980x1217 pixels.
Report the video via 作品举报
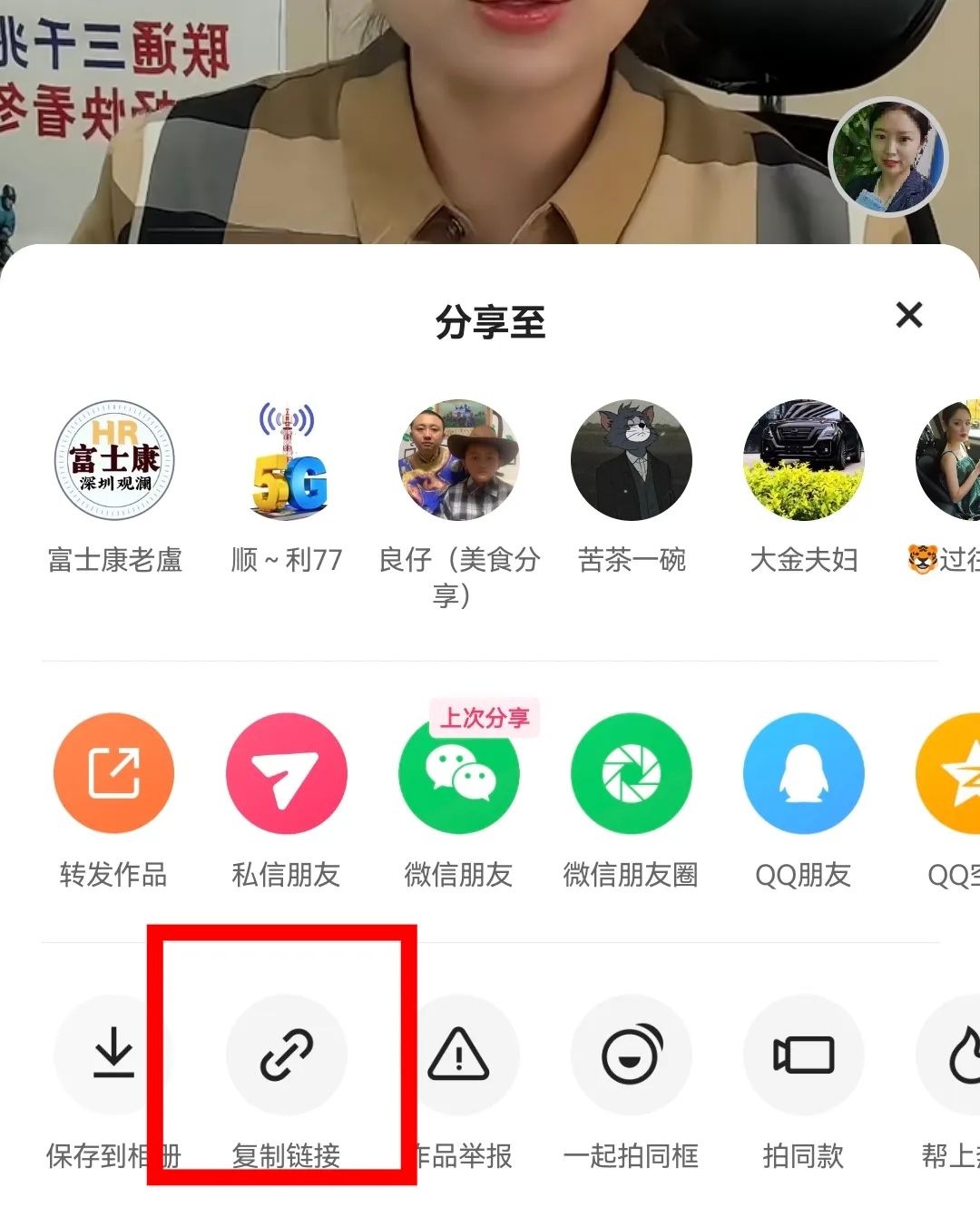(x=459, y=1055)
